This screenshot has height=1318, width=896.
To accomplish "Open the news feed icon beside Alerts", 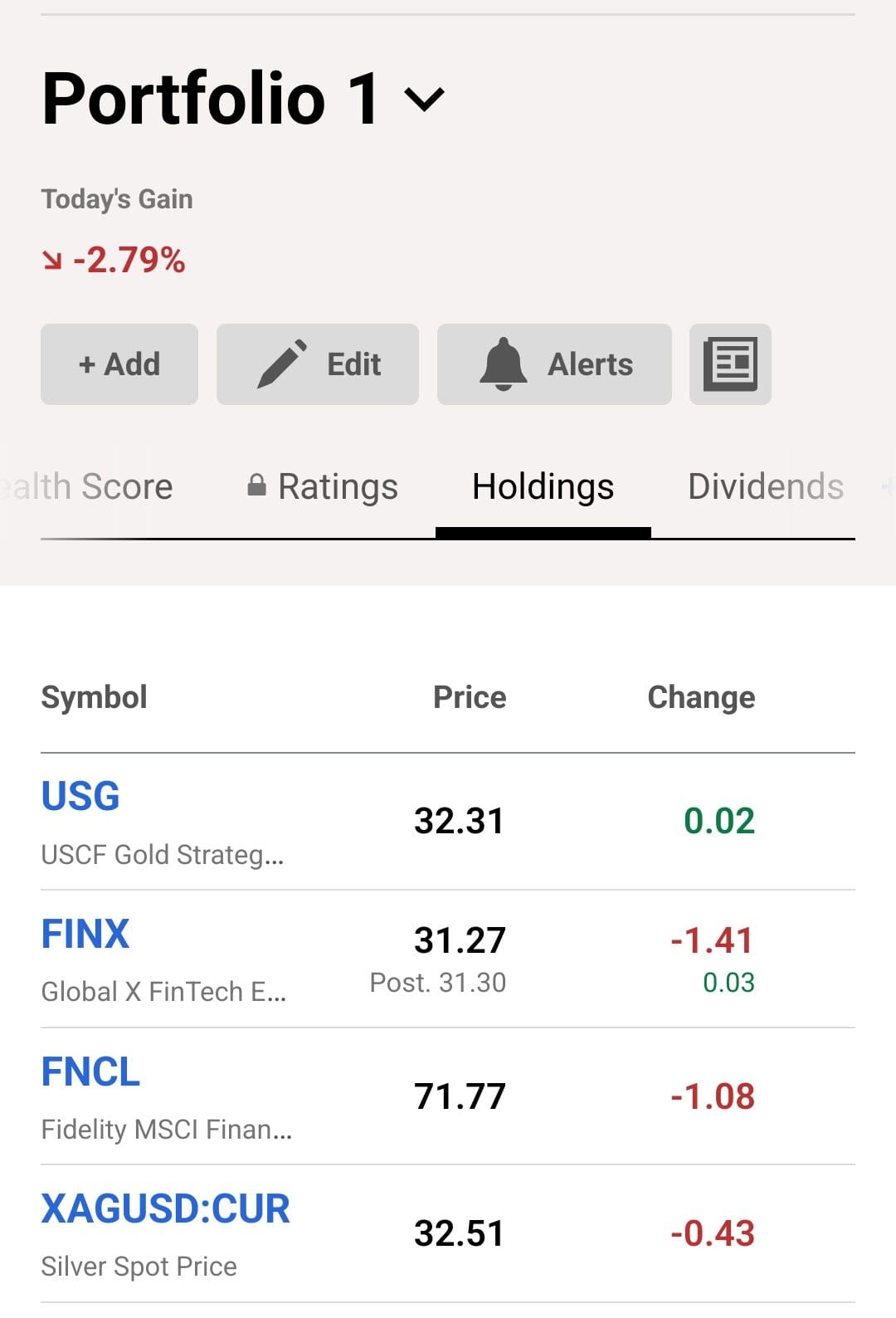I will tap(729, 363).
